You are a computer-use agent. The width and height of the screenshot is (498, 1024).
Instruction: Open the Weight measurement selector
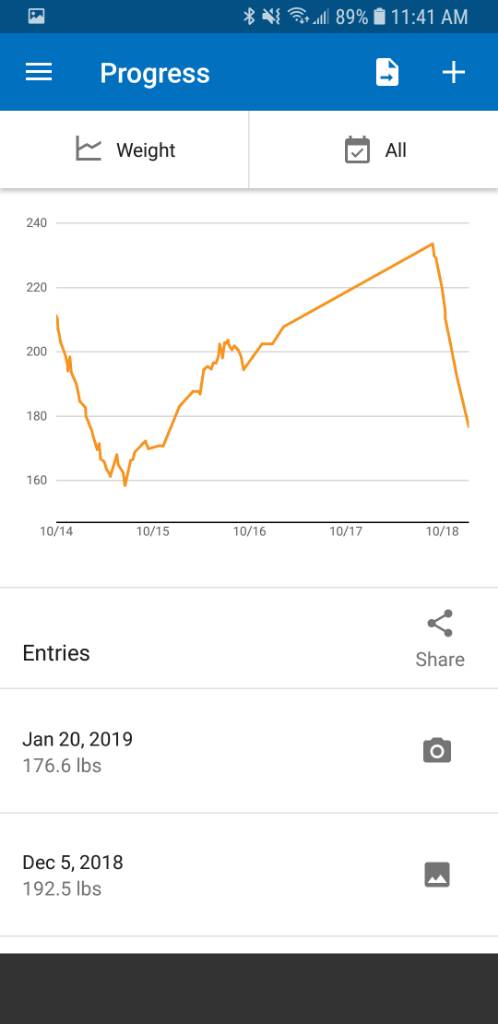125,150
